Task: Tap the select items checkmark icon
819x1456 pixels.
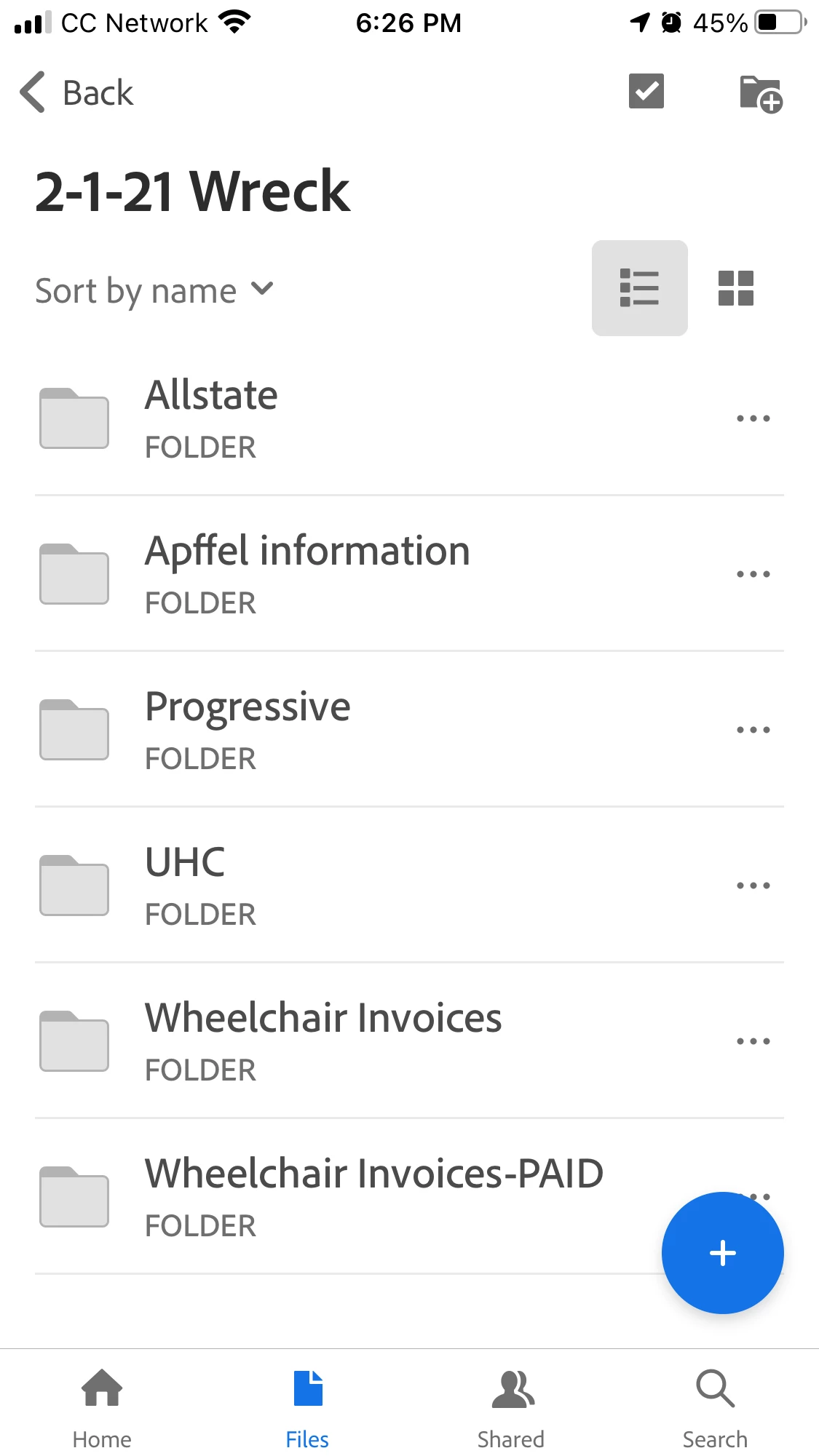Action: click(x=646, y=92)
